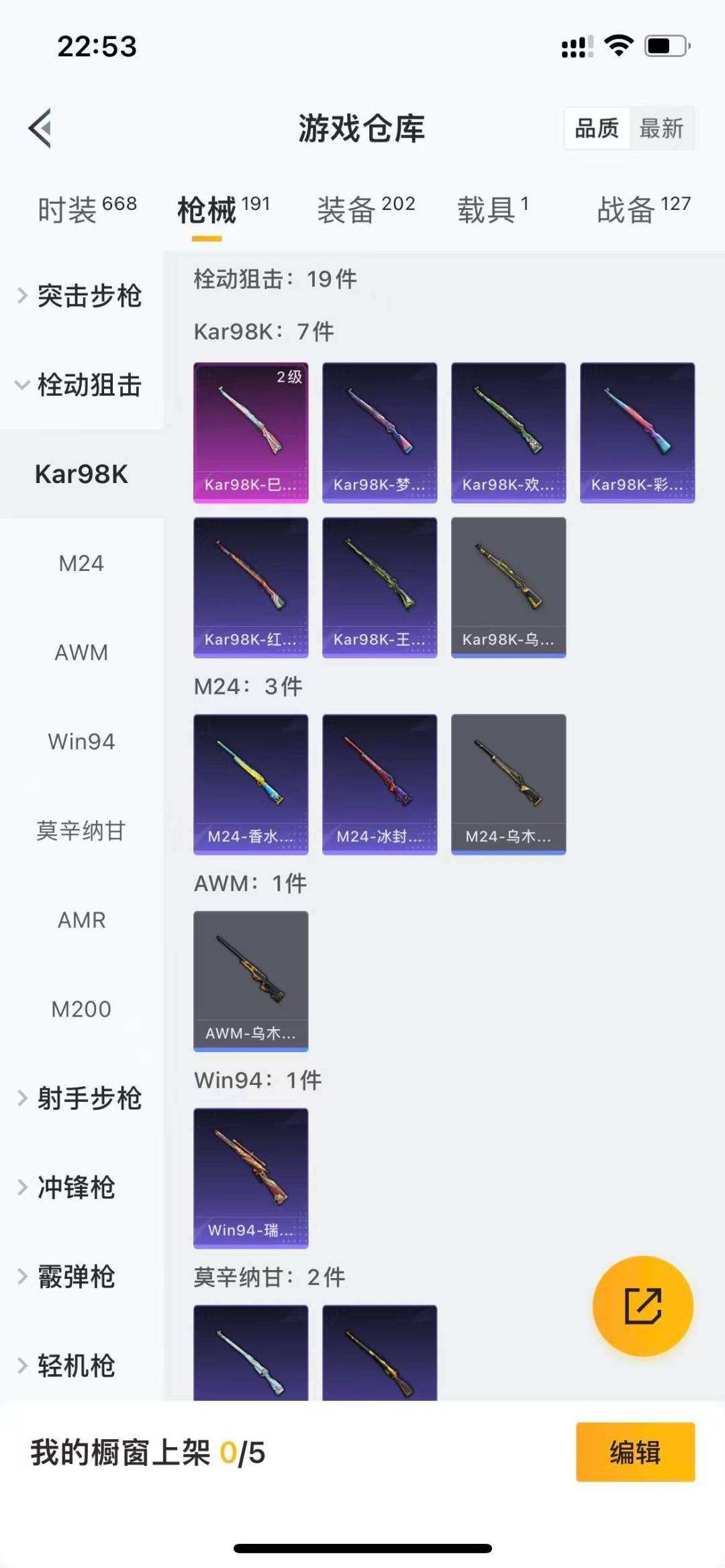Open the AWM-乌木 skin tile
Image resolution: width=725 pixels, height=1568 pixels.
251,981
